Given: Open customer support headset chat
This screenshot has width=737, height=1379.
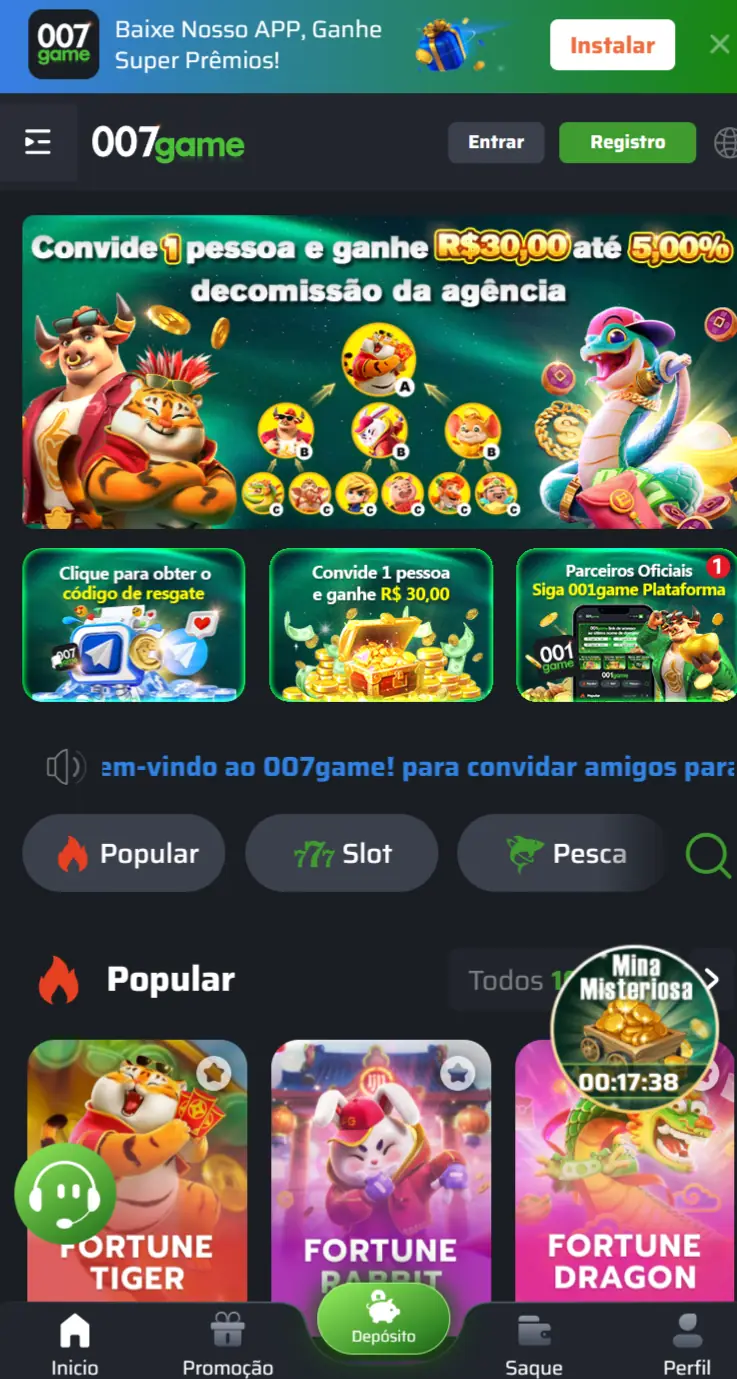Looking at the screenshot, I should click(65, 1194).
